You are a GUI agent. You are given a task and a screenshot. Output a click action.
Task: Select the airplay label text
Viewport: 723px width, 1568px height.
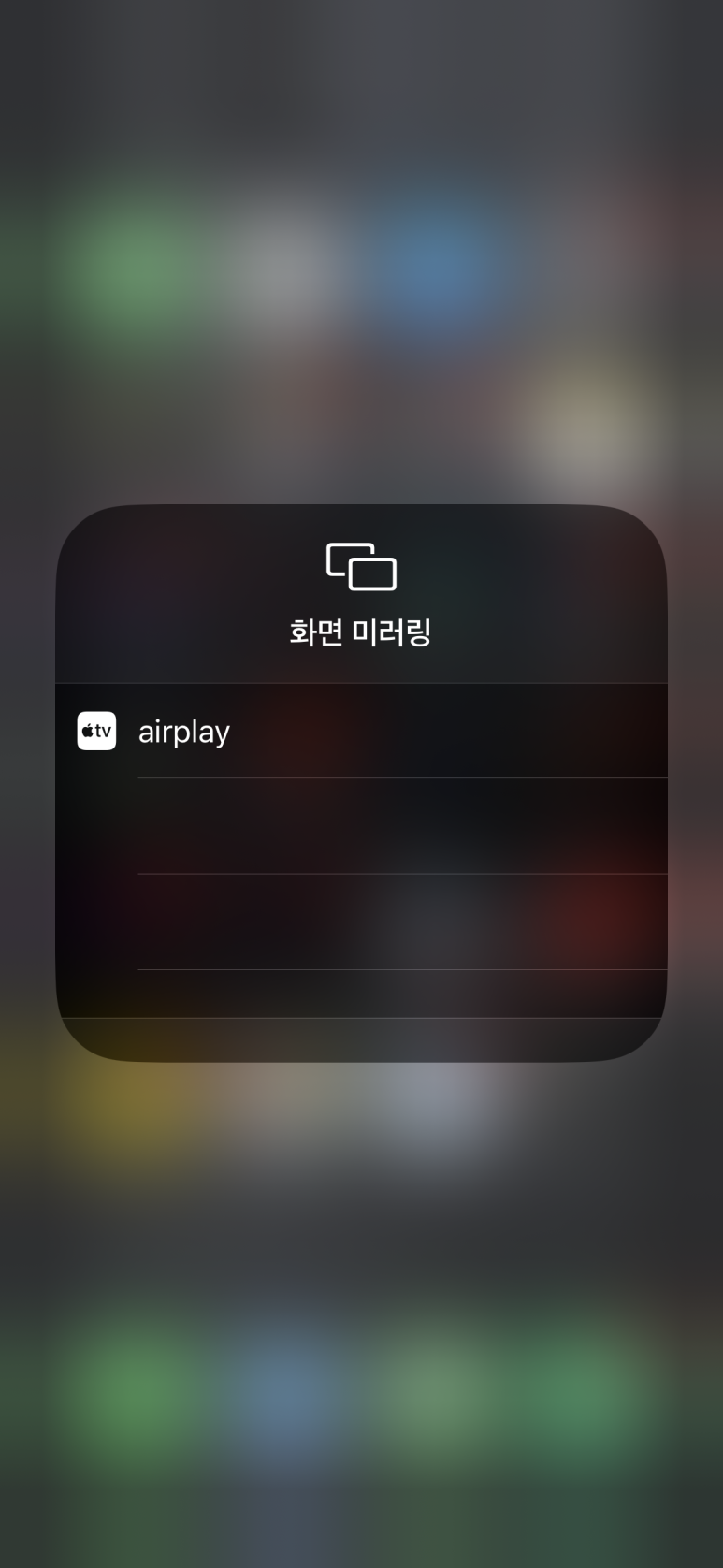point(183,731)
